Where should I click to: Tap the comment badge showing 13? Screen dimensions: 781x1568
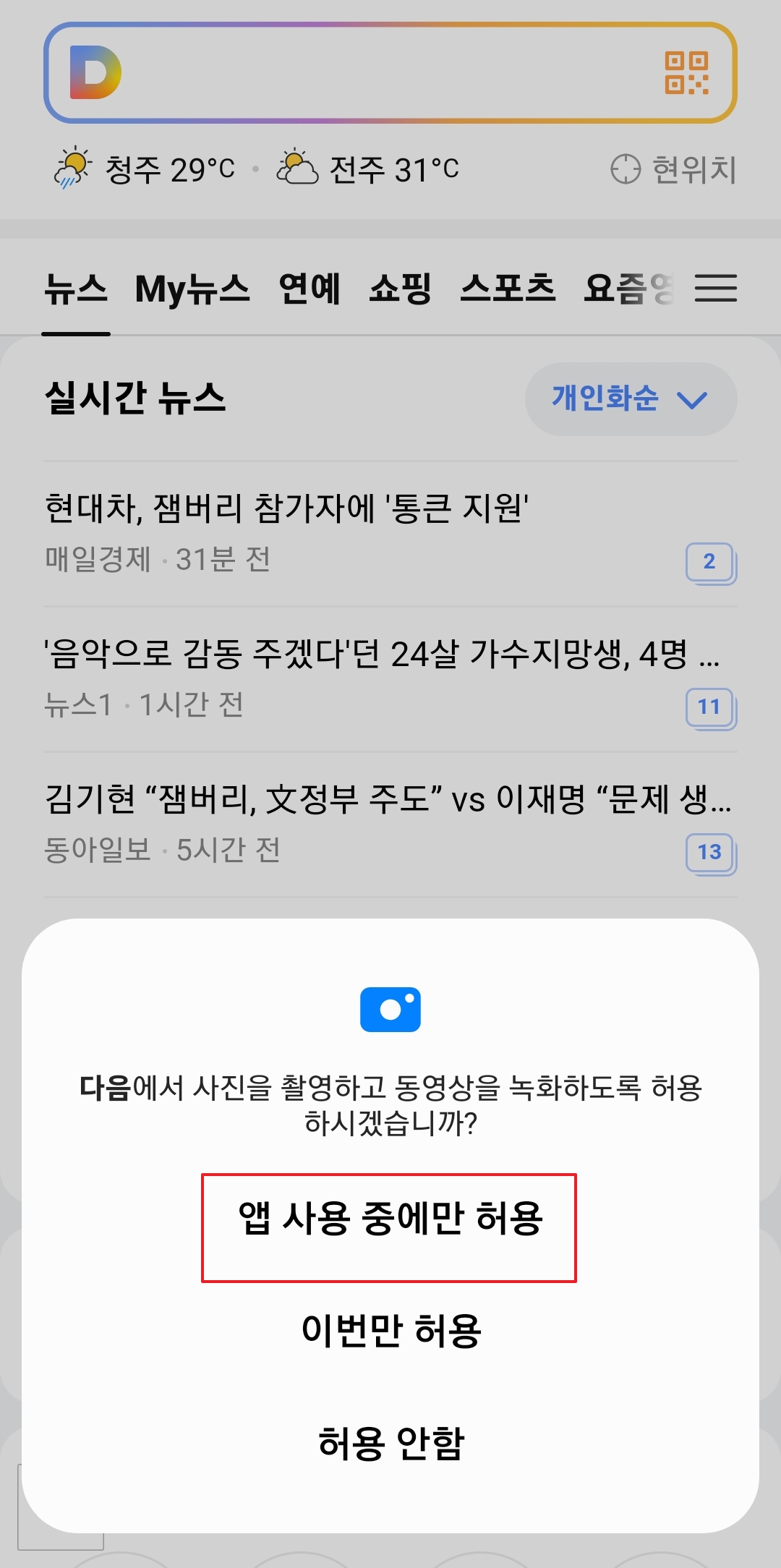[x=709, y=854]
